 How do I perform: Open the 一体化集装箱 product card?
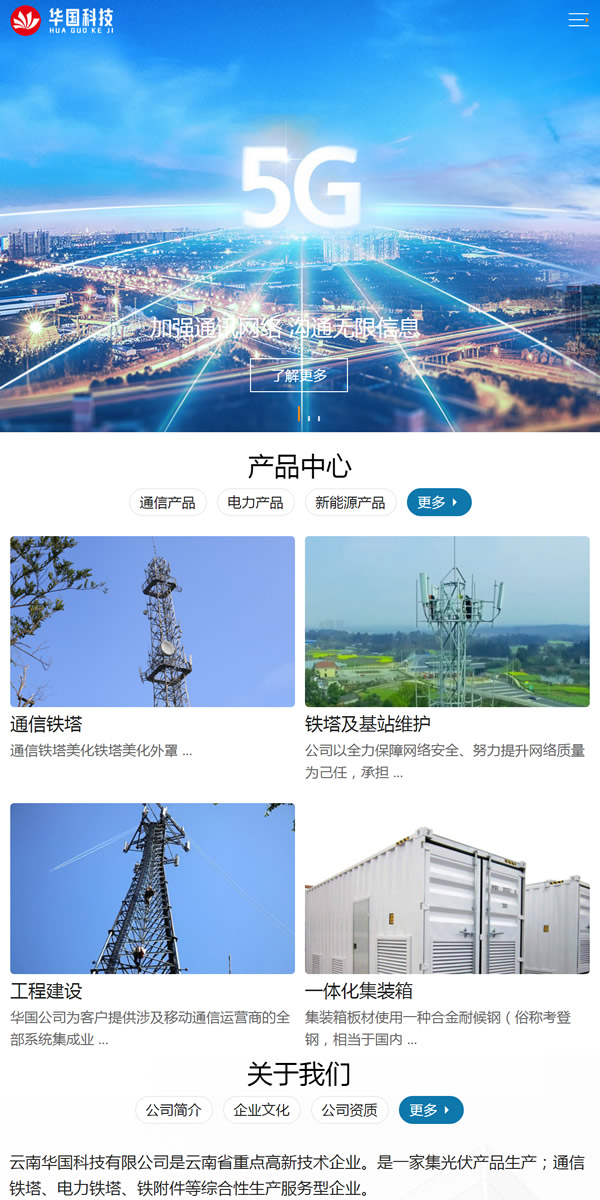click(447, 888)
